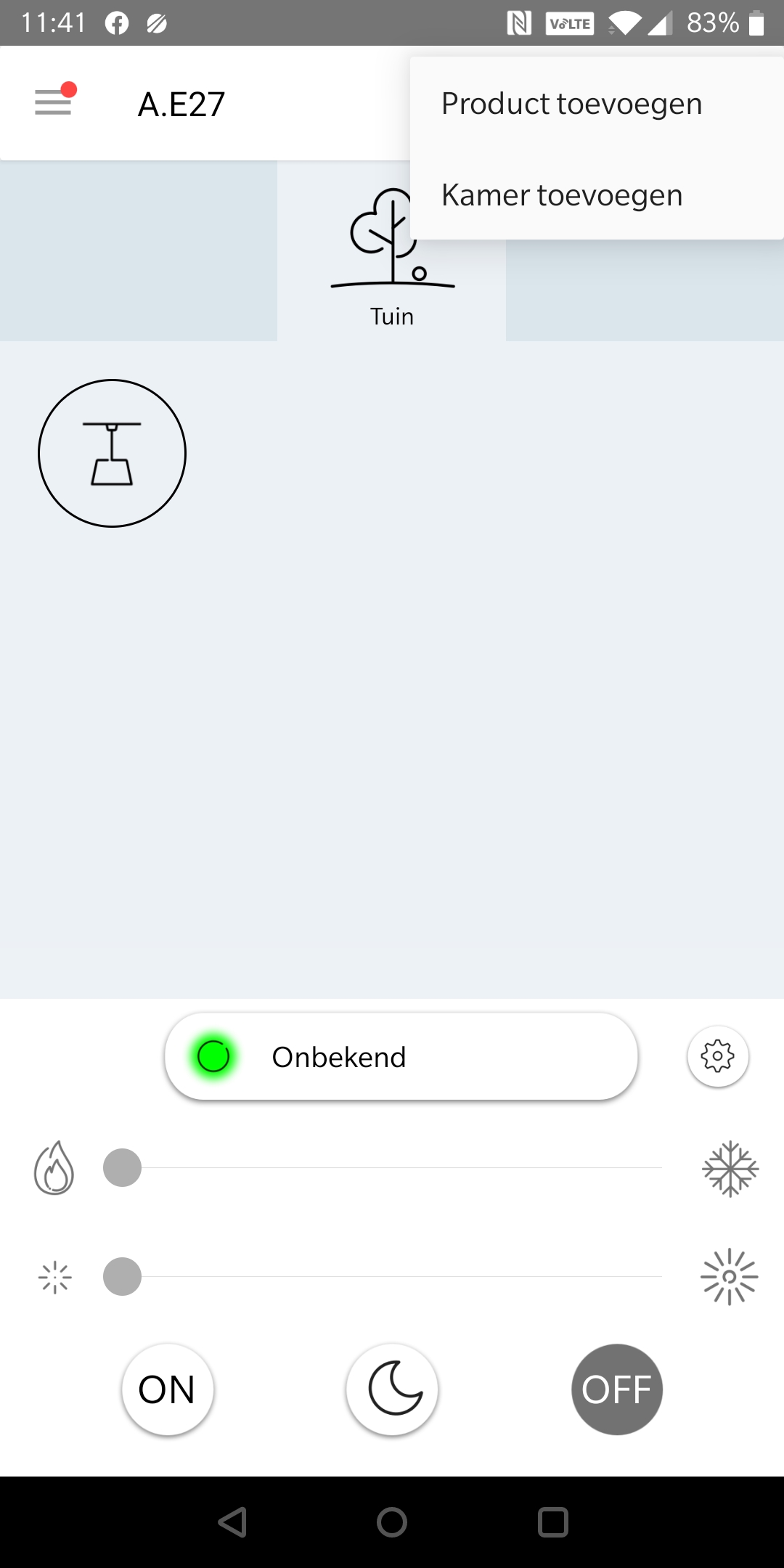Set brightness to maximum sun icon
The height and width of the screenshot is (1568, 784).
click(x=729, y=1277)
